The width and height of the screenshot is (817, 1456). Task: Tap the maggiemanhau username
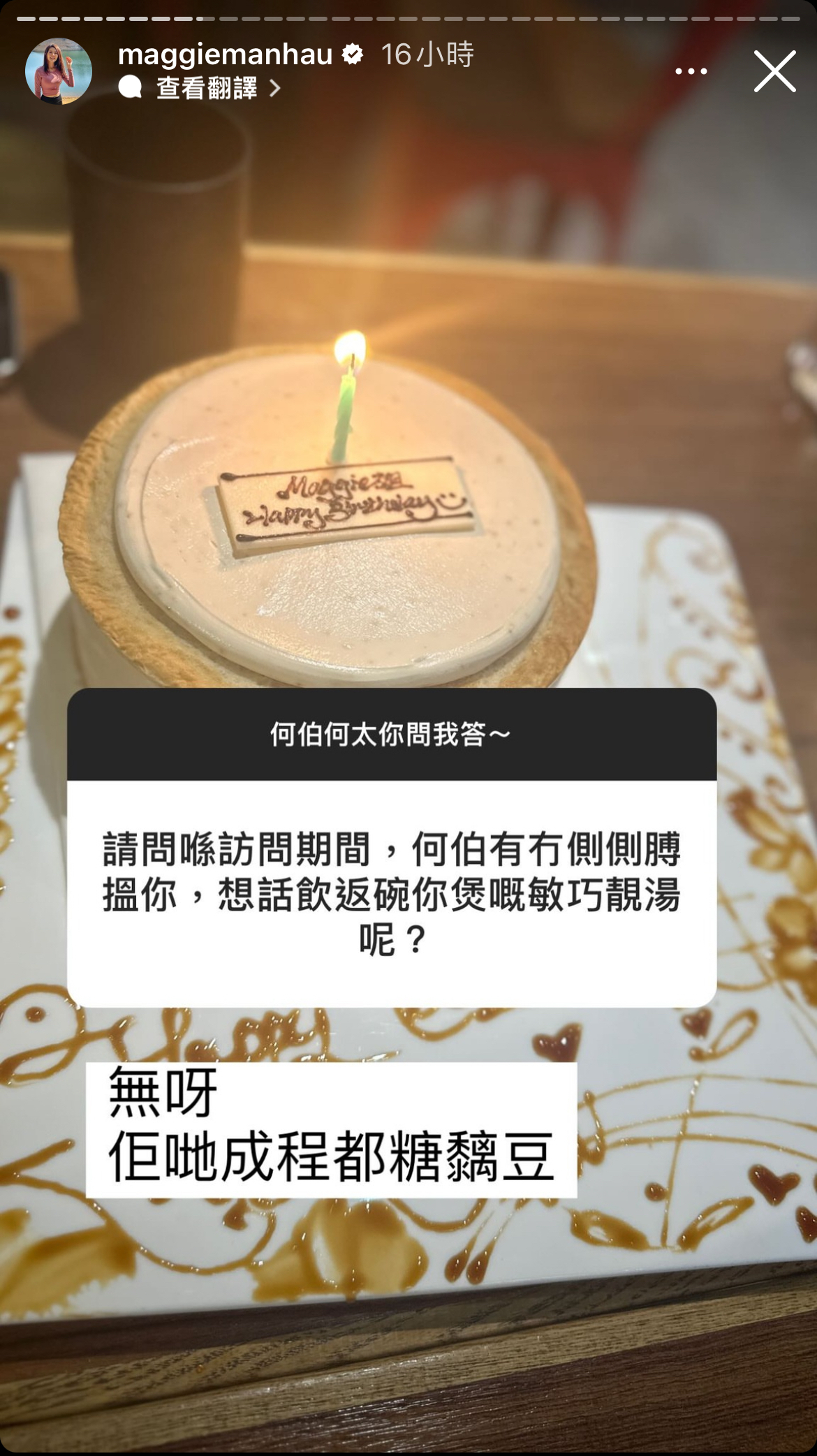point(225,54)
